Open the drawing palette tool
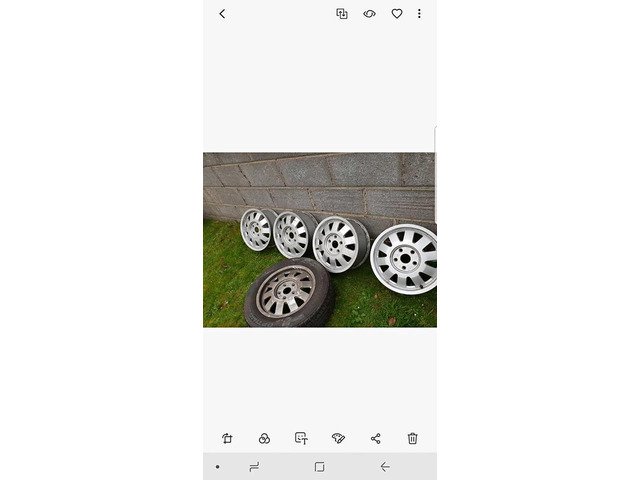This screenshot has width=640, height=480. [x=338, y=438]
